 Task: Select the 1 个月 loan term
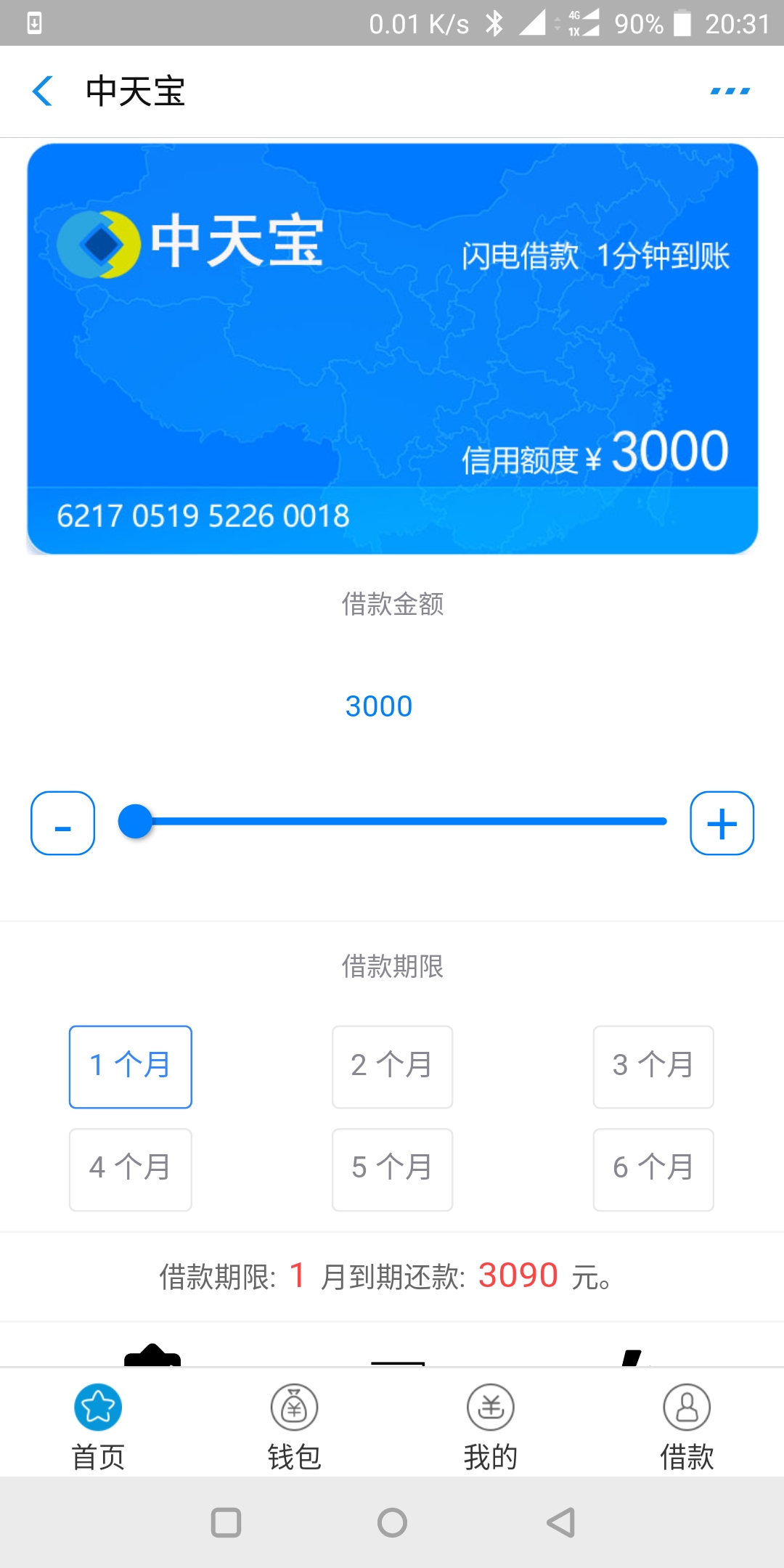(x=131, y=1067)
